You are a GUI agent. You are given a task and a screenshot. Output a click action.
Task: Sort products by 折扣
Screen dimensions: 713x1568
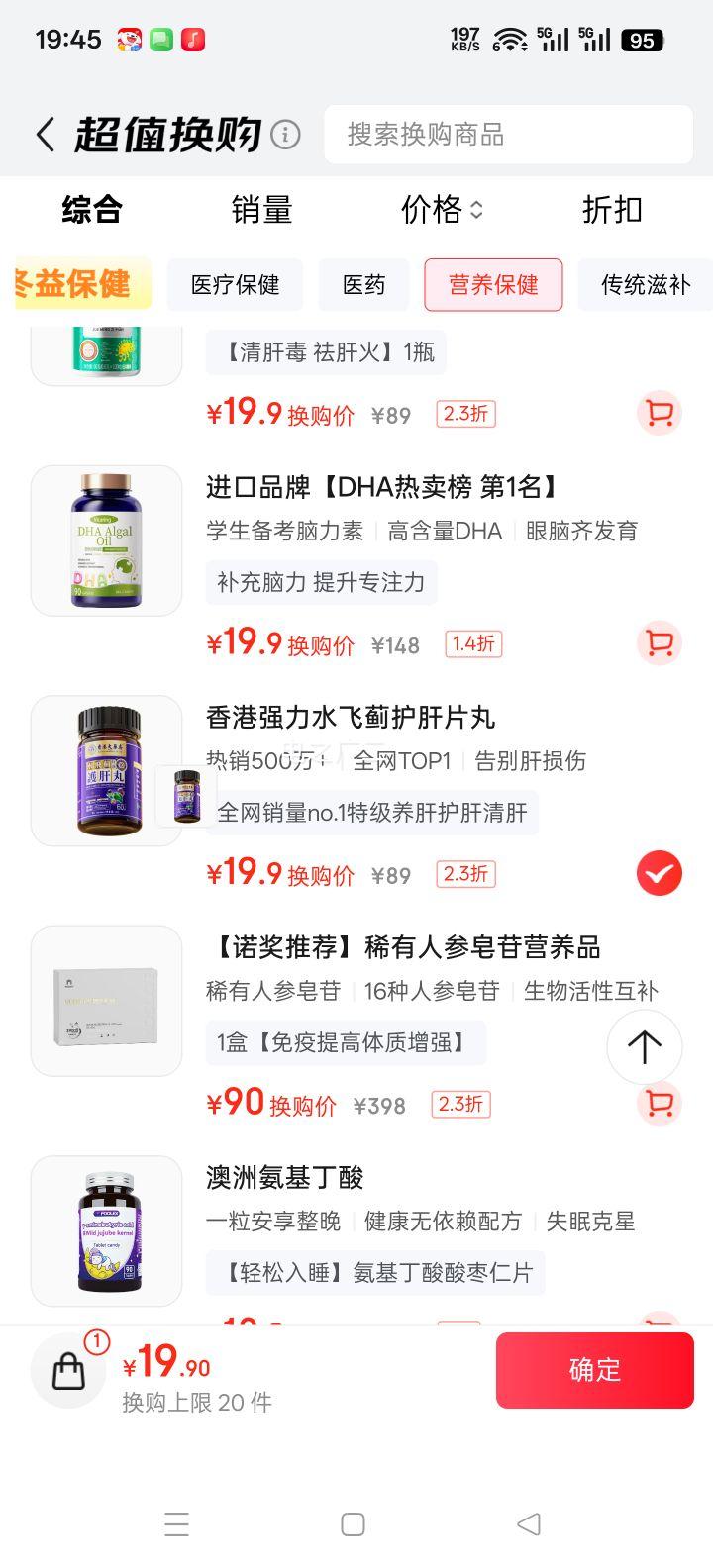coord(612,210)
